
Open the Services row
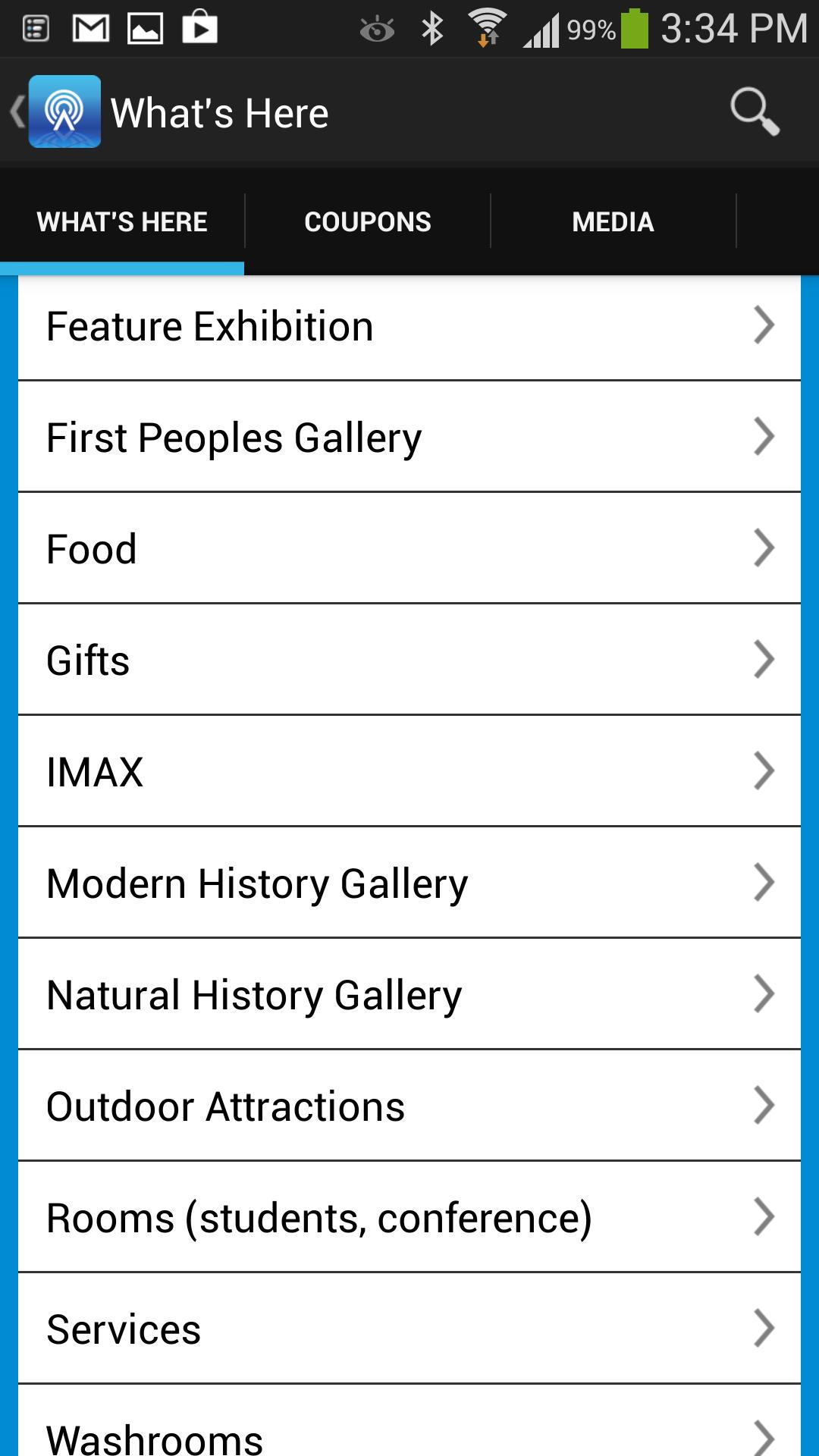click(409, 1329)
